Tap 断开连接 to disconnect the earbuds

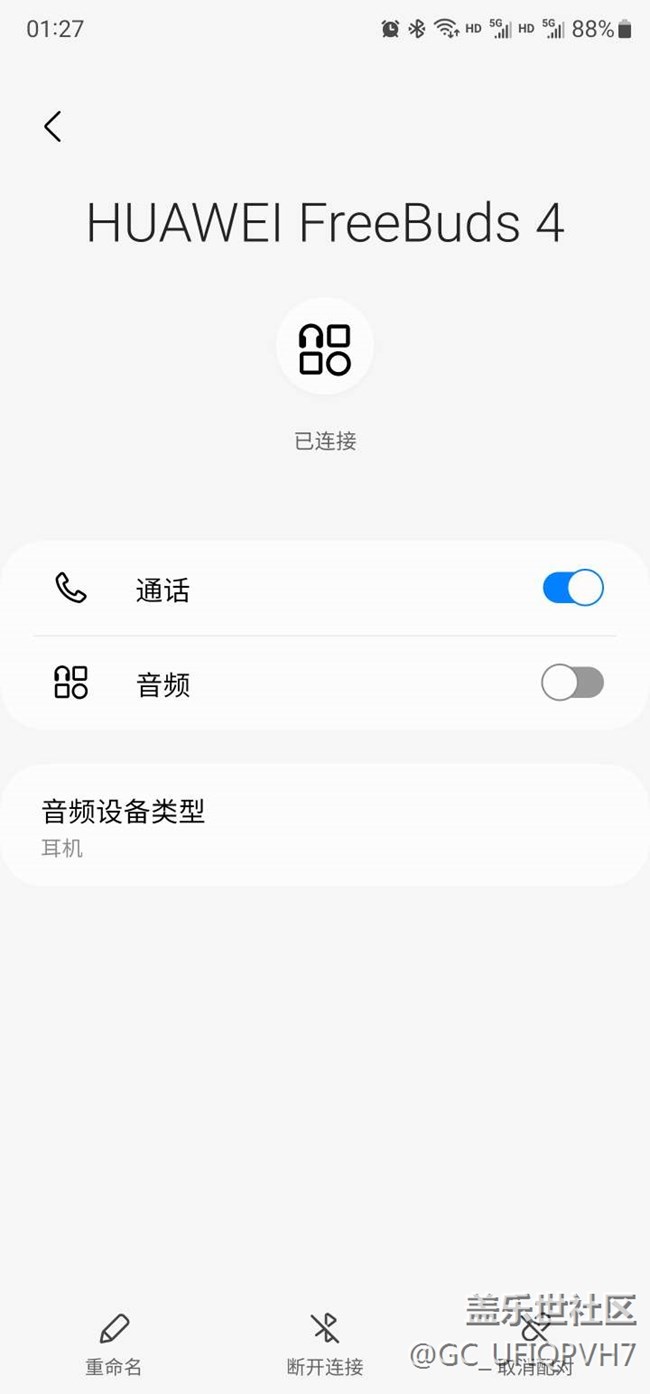tap(325, 1345)
